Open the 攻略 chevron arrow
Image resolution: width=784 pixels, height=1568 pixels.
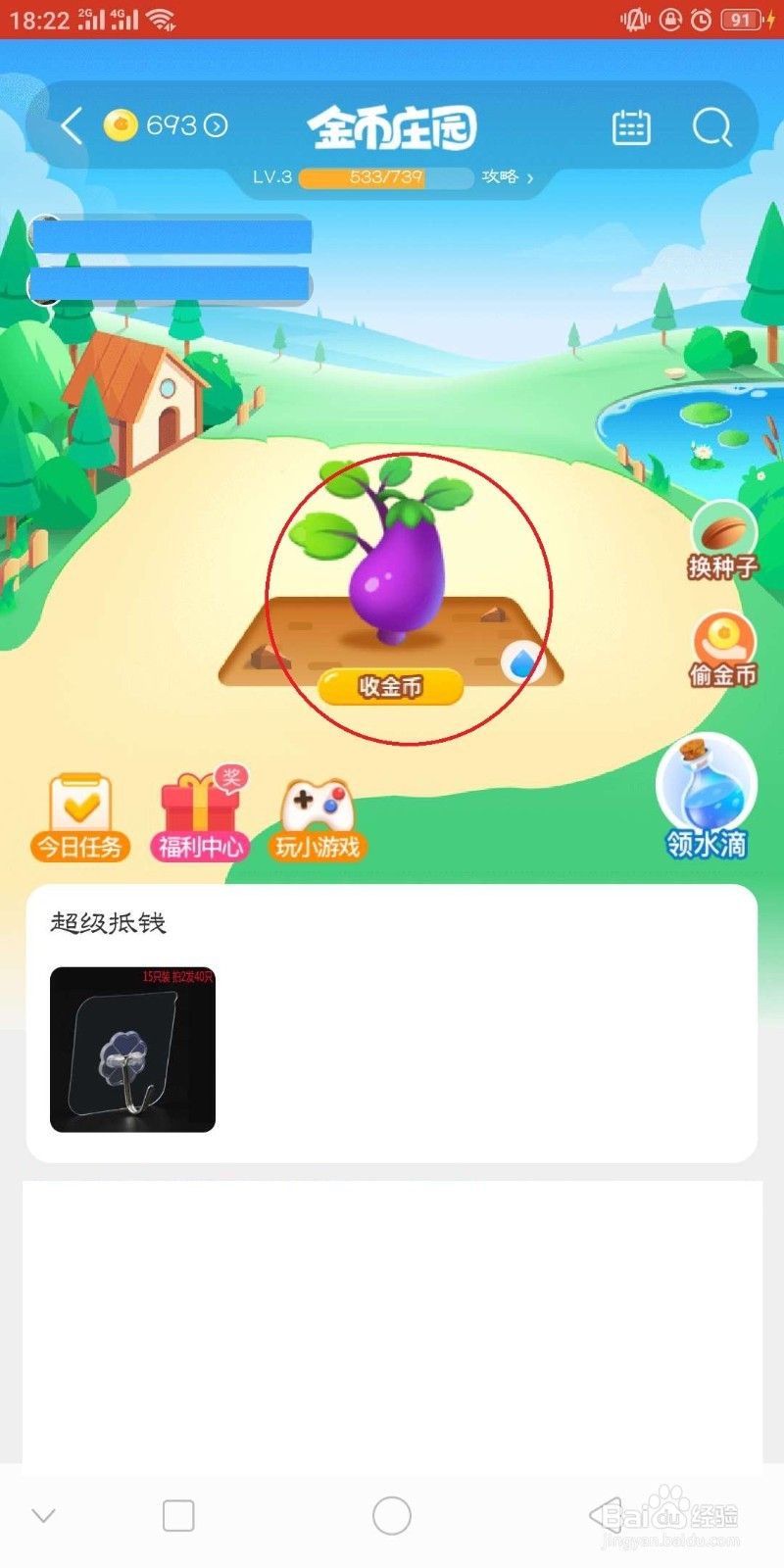tap(531, 180)
